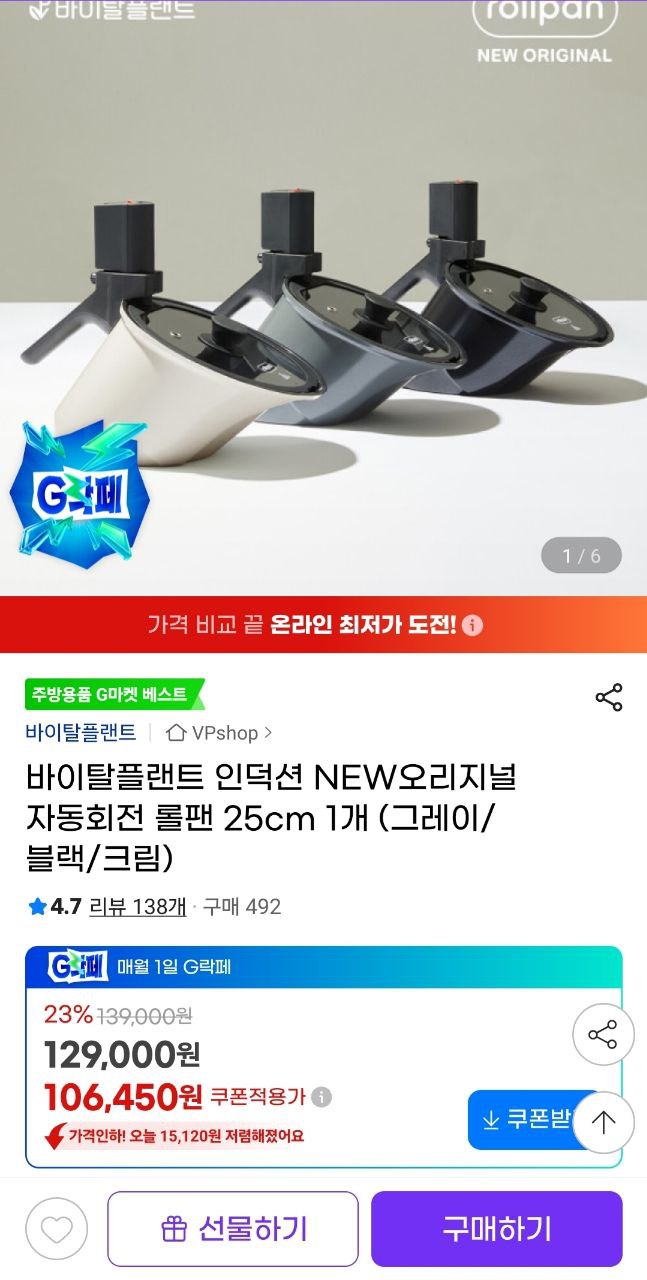Visit the VPshop store page
Viewport: 647px width, 1280px height.
tap(220, 733)
